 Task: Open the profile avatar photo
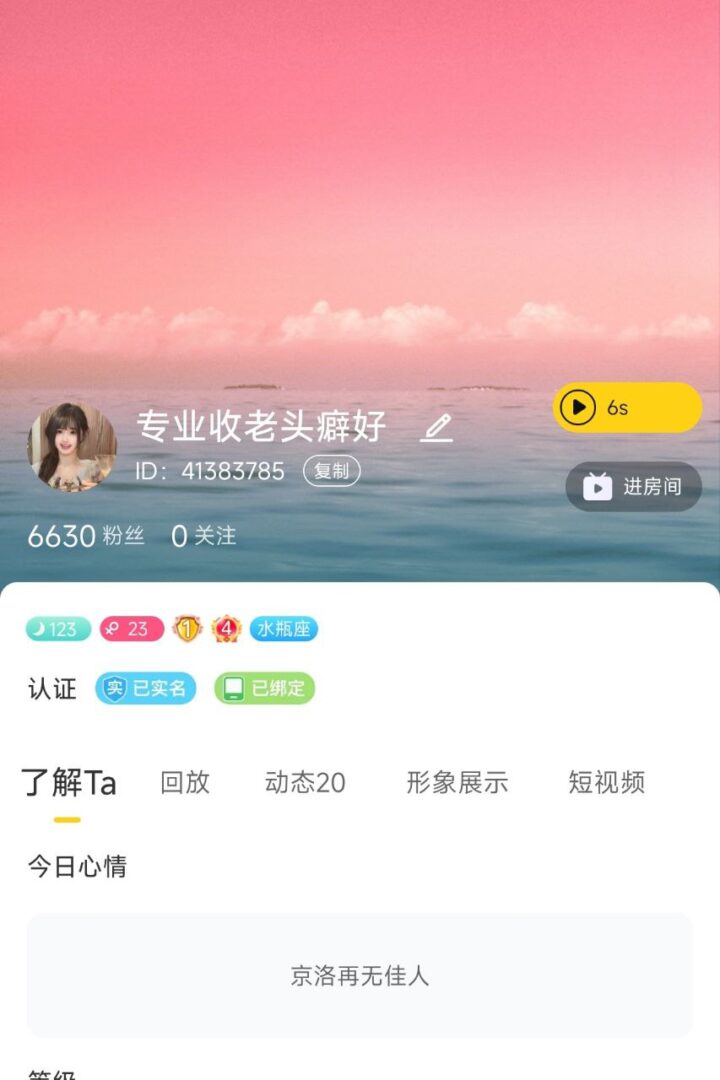(71, 447)
